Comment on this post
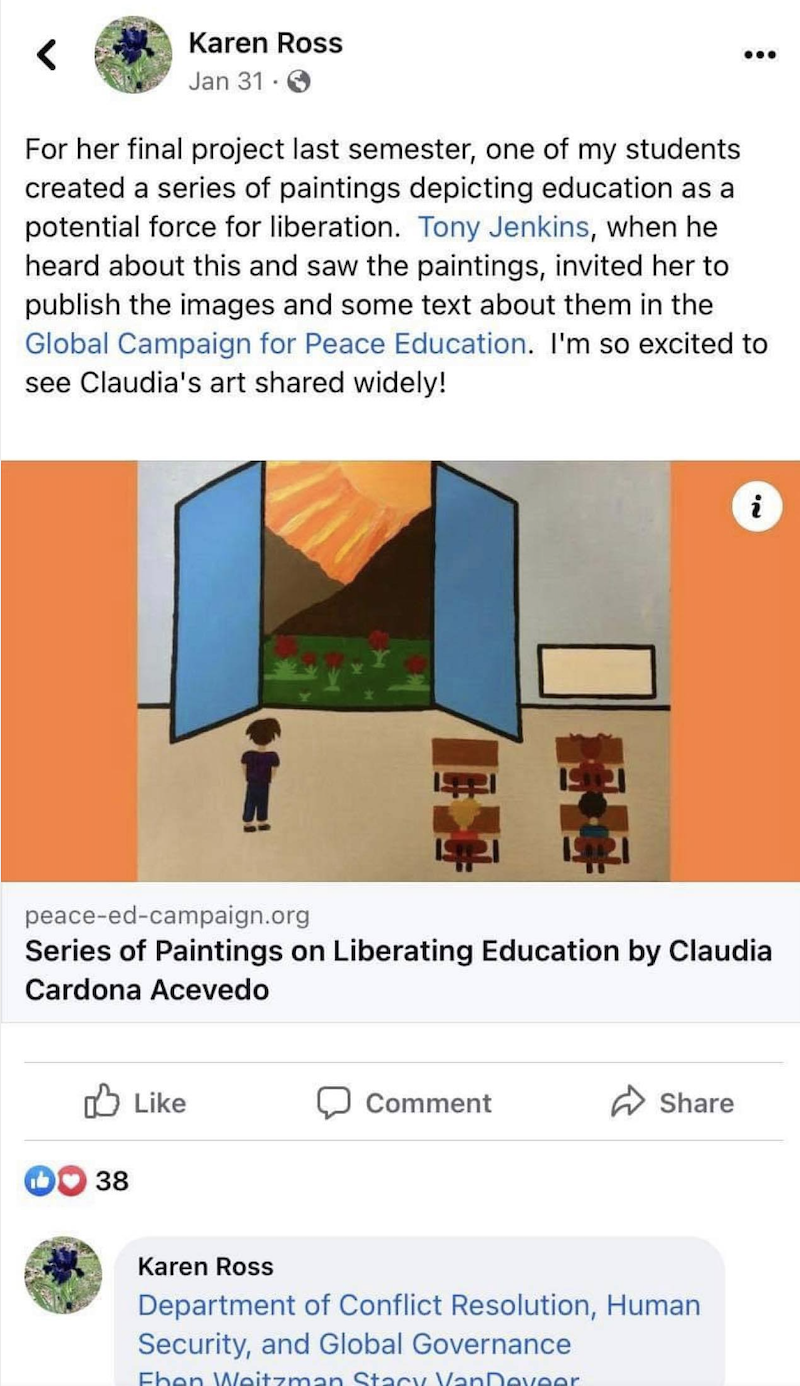Image resolution: width=800 pixels, height=1386 pixels. (x=404, y=1103)
